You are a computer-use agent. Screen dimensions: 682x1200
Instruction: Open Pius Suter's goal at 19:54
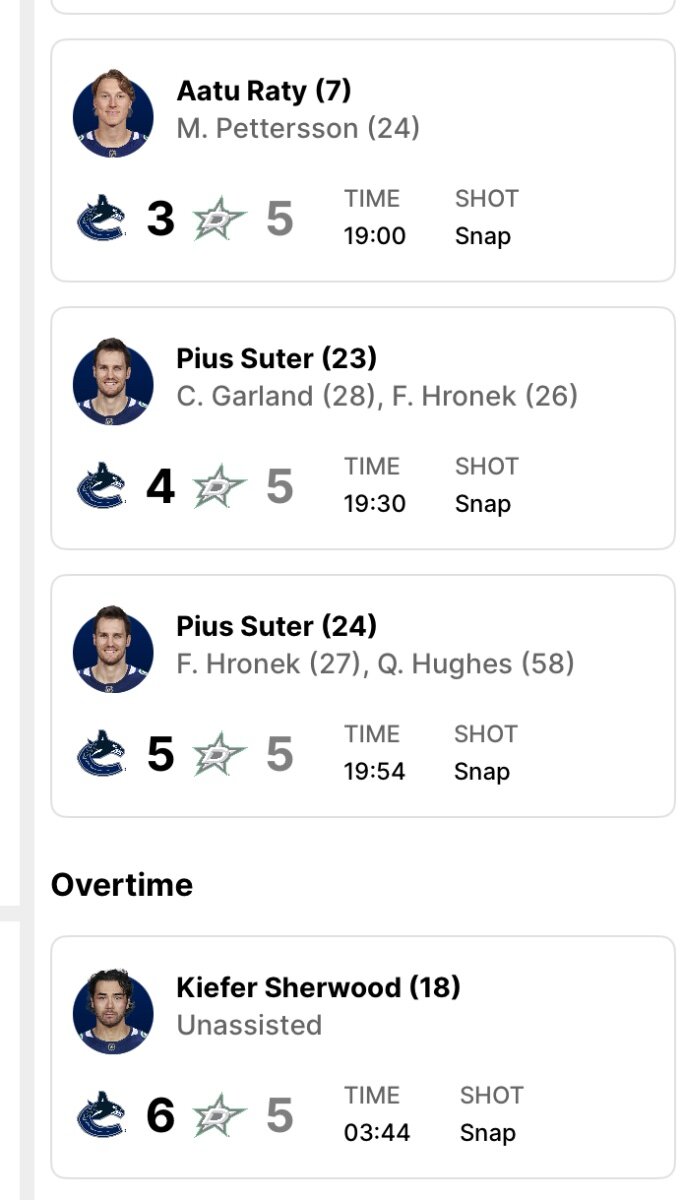[363, 696]
